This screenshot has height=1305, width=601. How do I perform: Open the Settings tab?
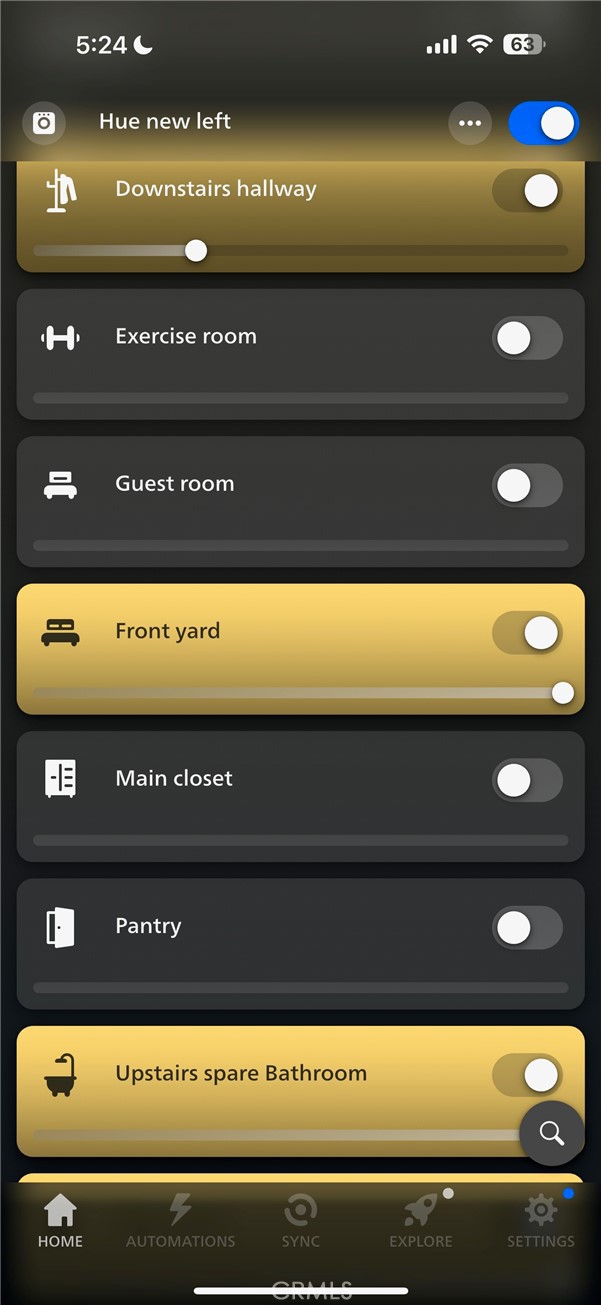click(x=540, y=1222)
